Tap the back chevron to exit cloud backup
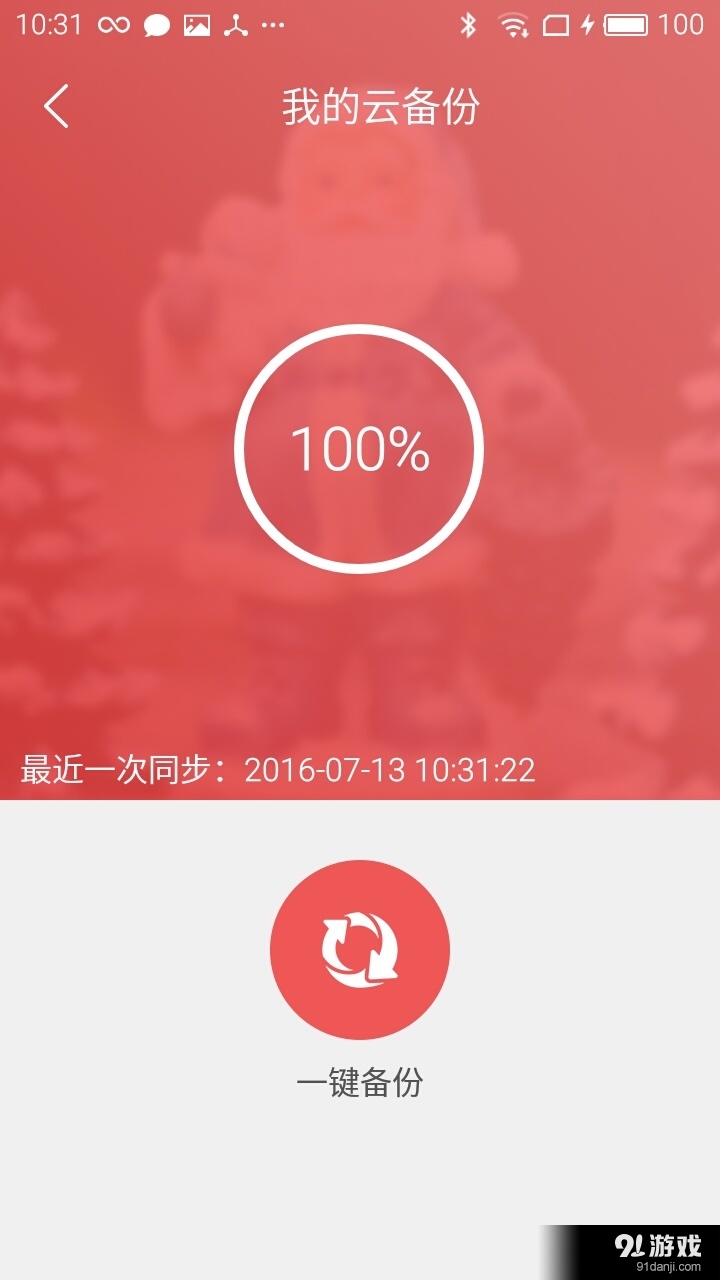Screen dimensions: 720x1280 [x=57, y=107]
